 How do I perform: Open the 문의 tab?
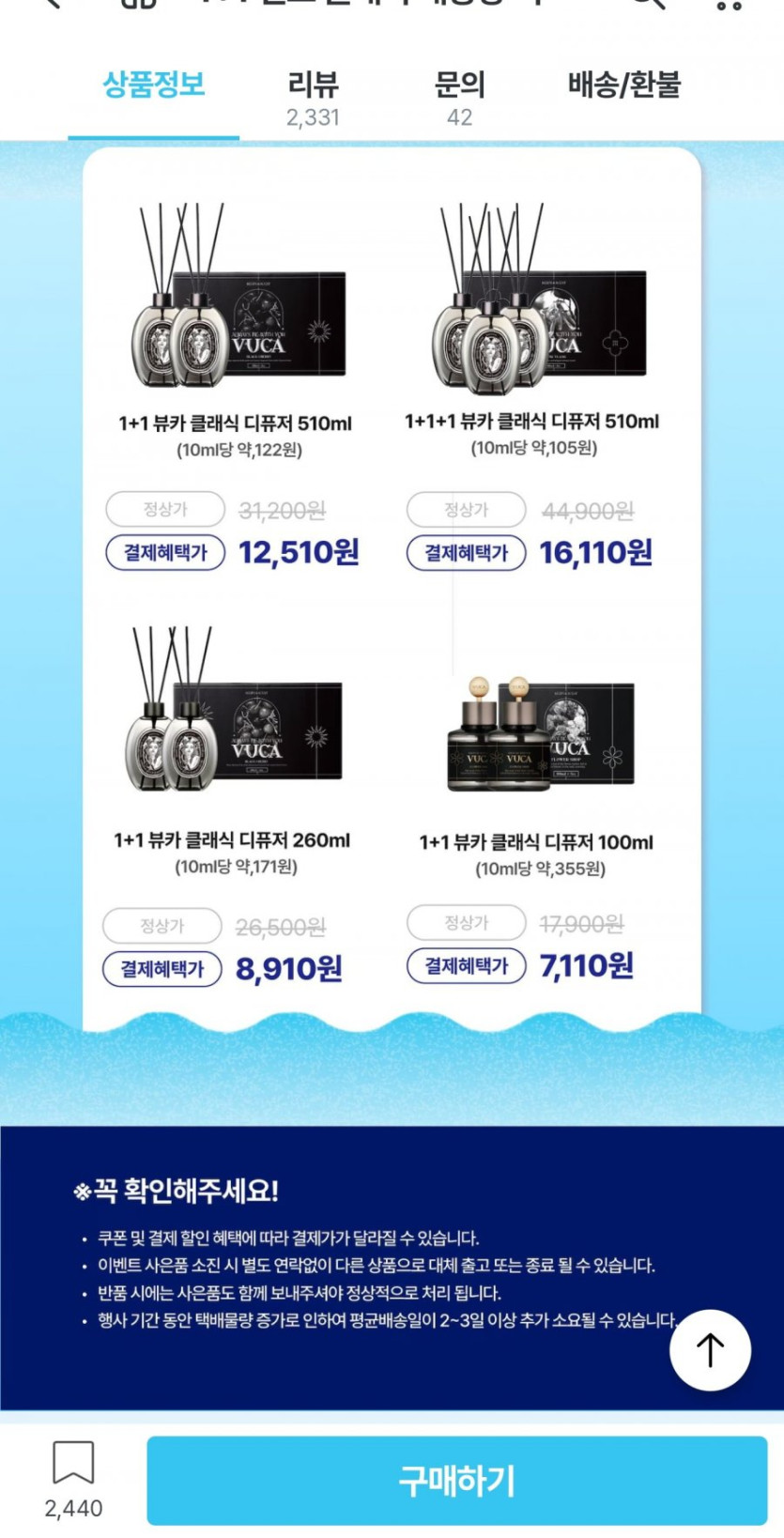coord(459,96)
